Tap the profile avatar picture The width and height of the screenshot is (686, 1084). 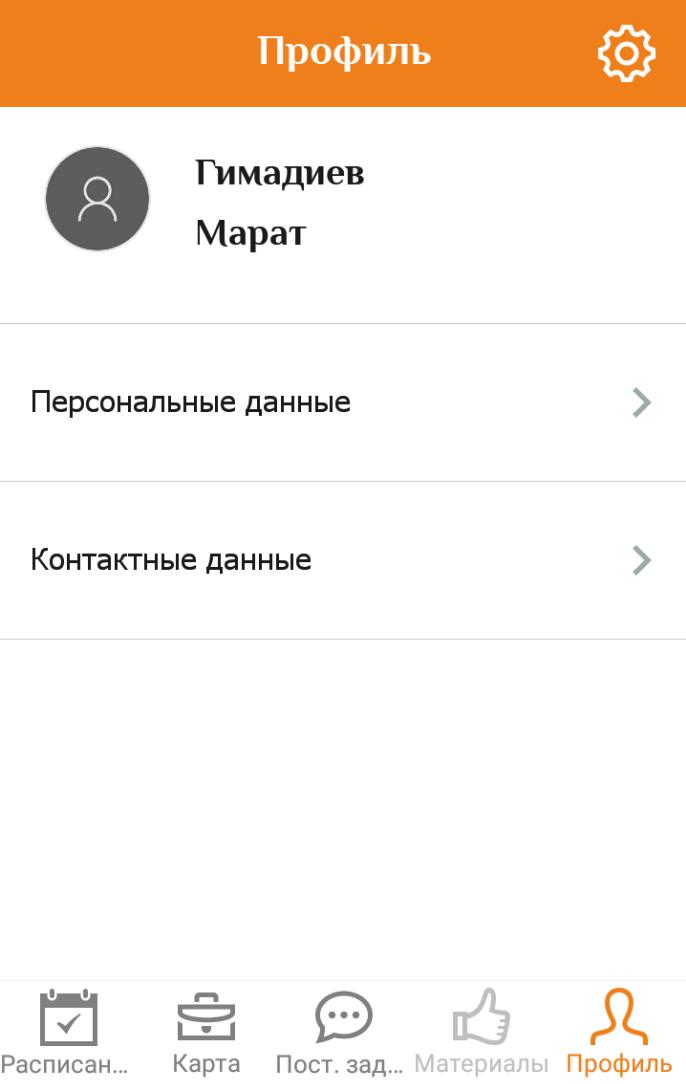click(97, 199)
